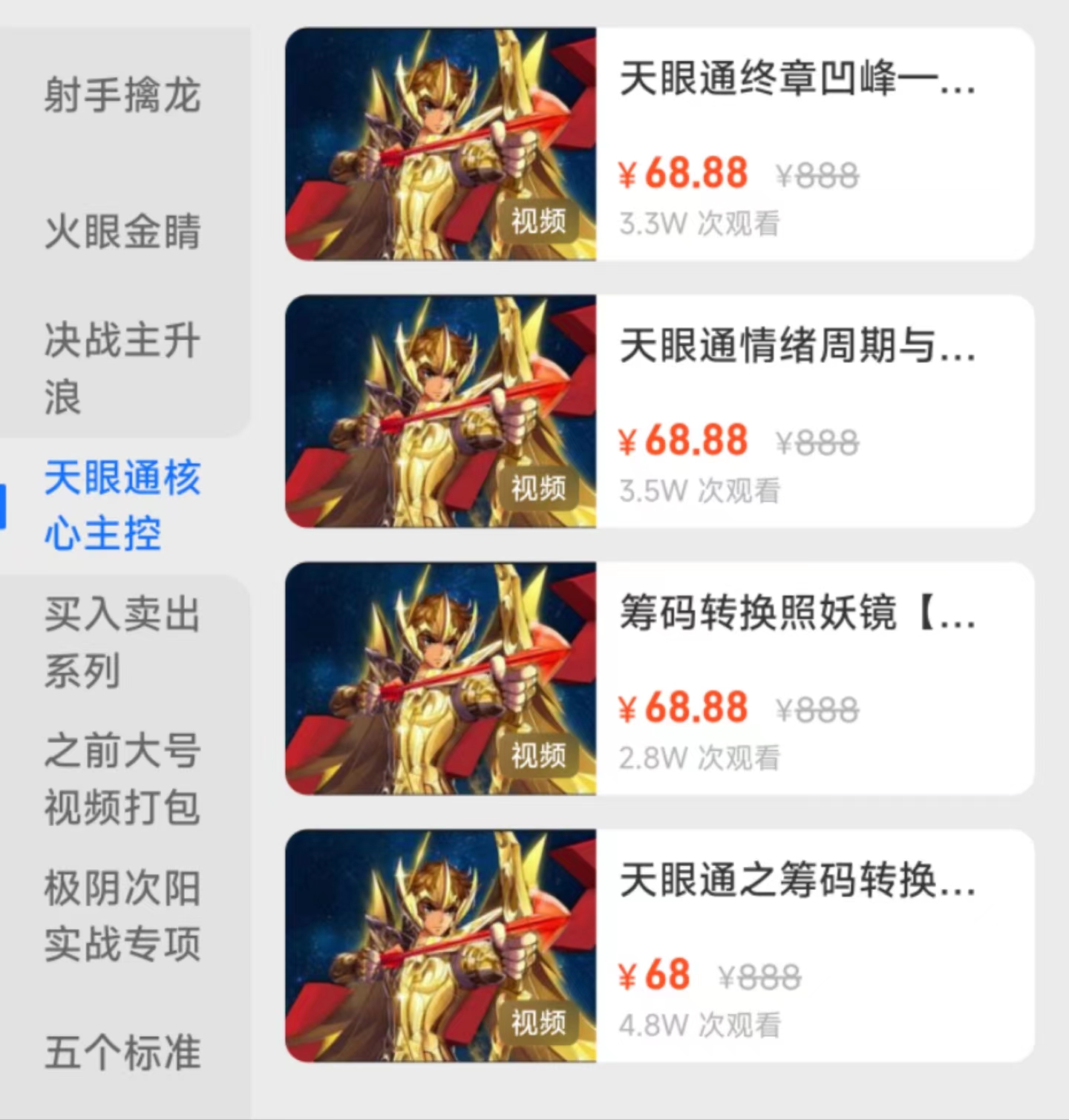Image resolution: width=1069 pixels, height=1120 pixels.
Task: Go to the 买入卖出系列 category
Action: click(x=122, y=643)
